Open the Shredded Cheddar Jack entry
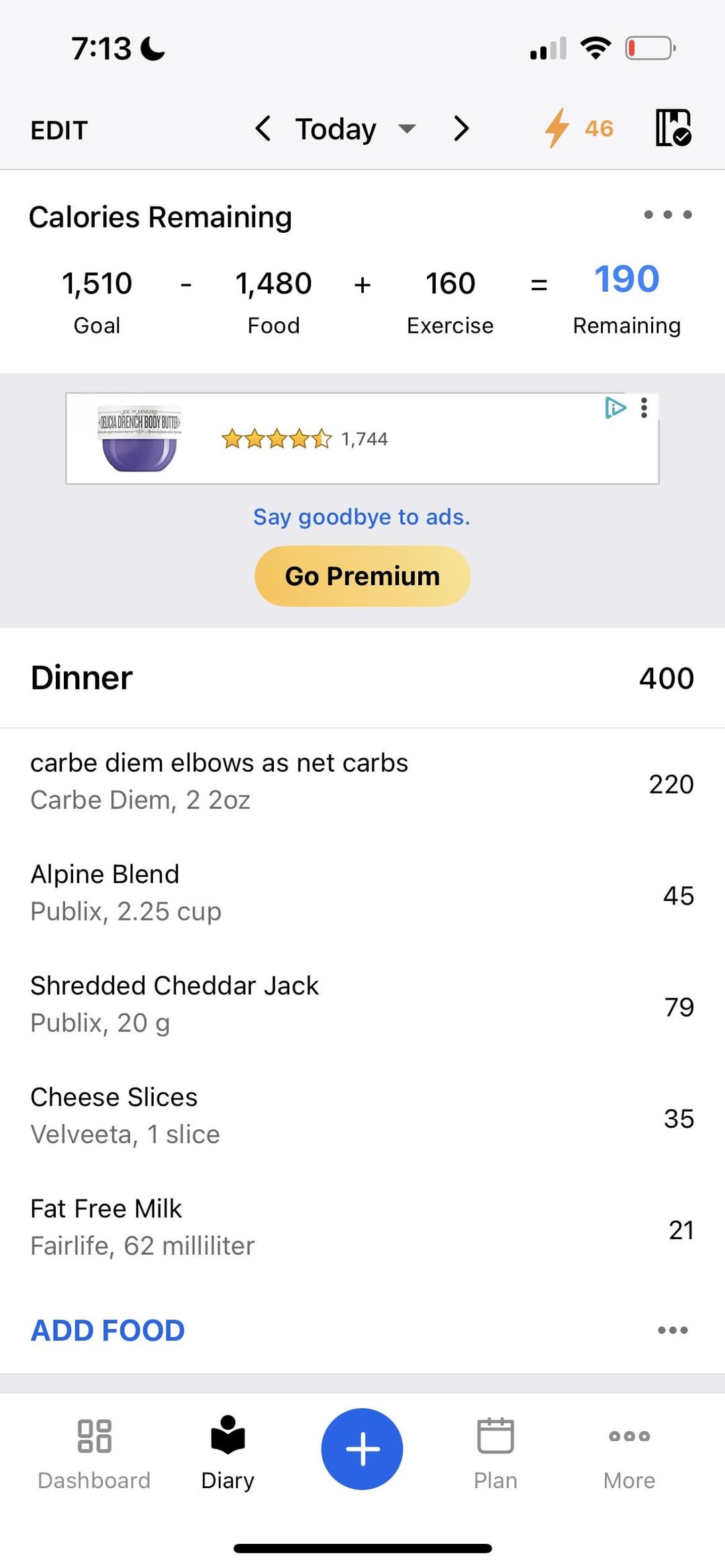725x1568 pixels. [362, 1005]
